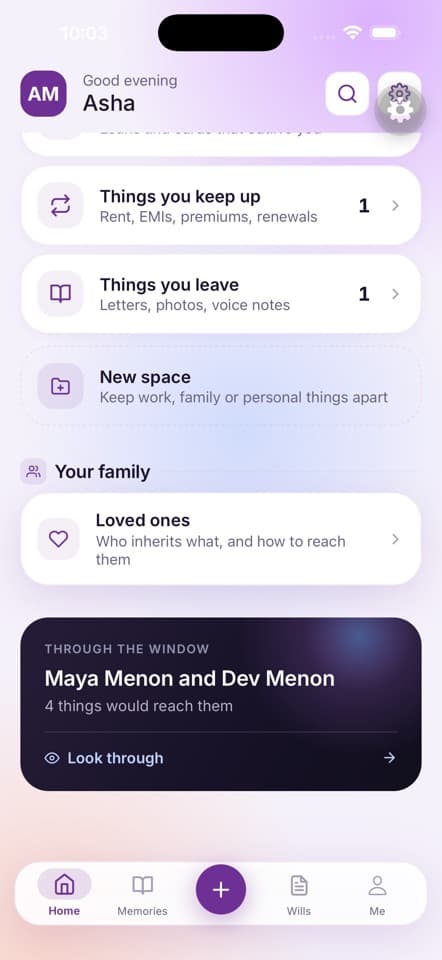Open settings via the gear icon
Image resolution: width=442 pixels, height=960 pixels.
(399, 94)
